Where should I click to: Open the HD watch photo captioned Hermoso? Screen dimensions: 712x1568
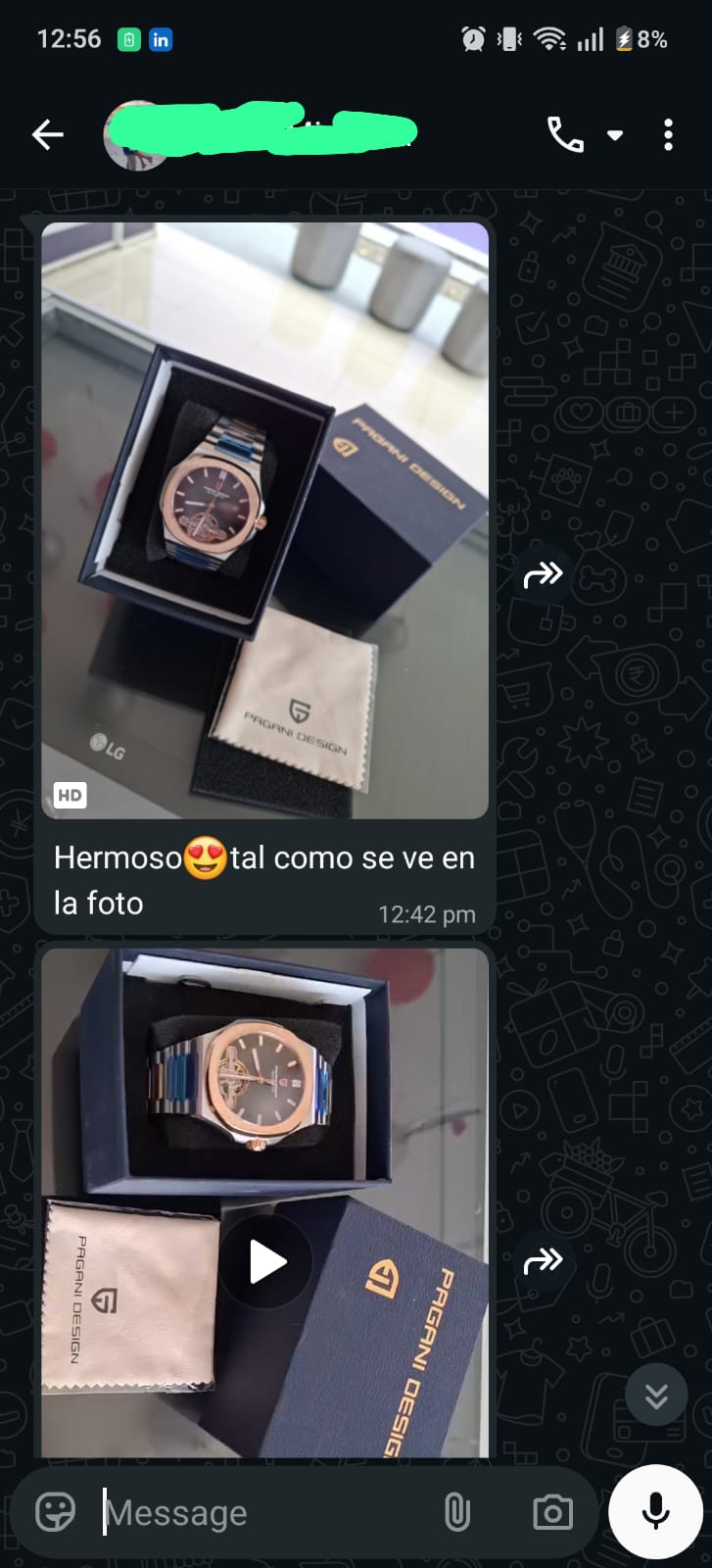pyautogui.click(x=264, y=519)
